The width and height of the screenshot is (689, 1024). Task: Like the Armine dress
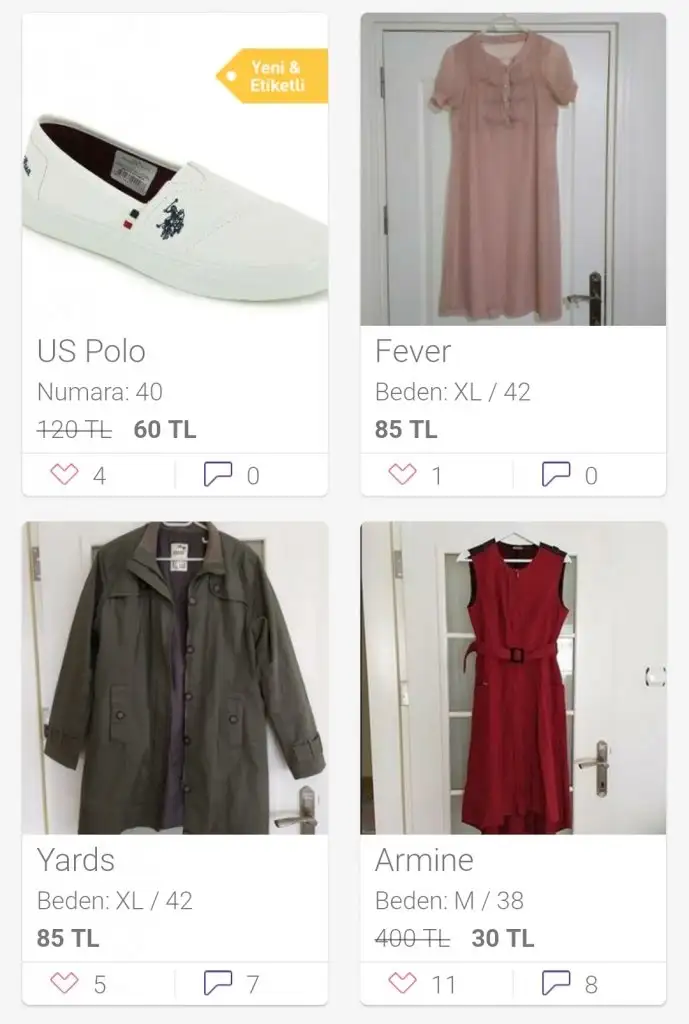pos(402,984)
